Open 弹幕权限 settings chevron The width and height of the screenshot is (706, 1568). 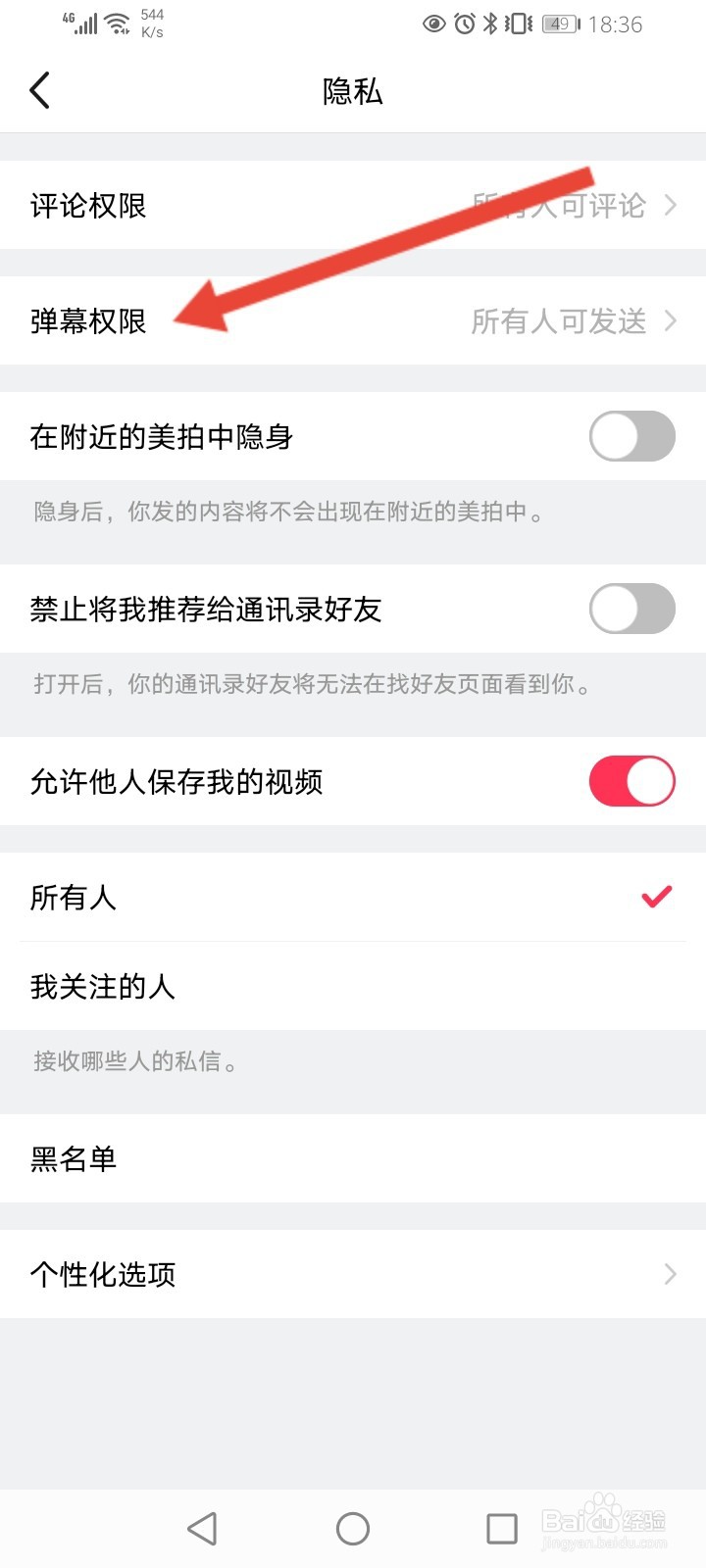(x=673, y=320)
